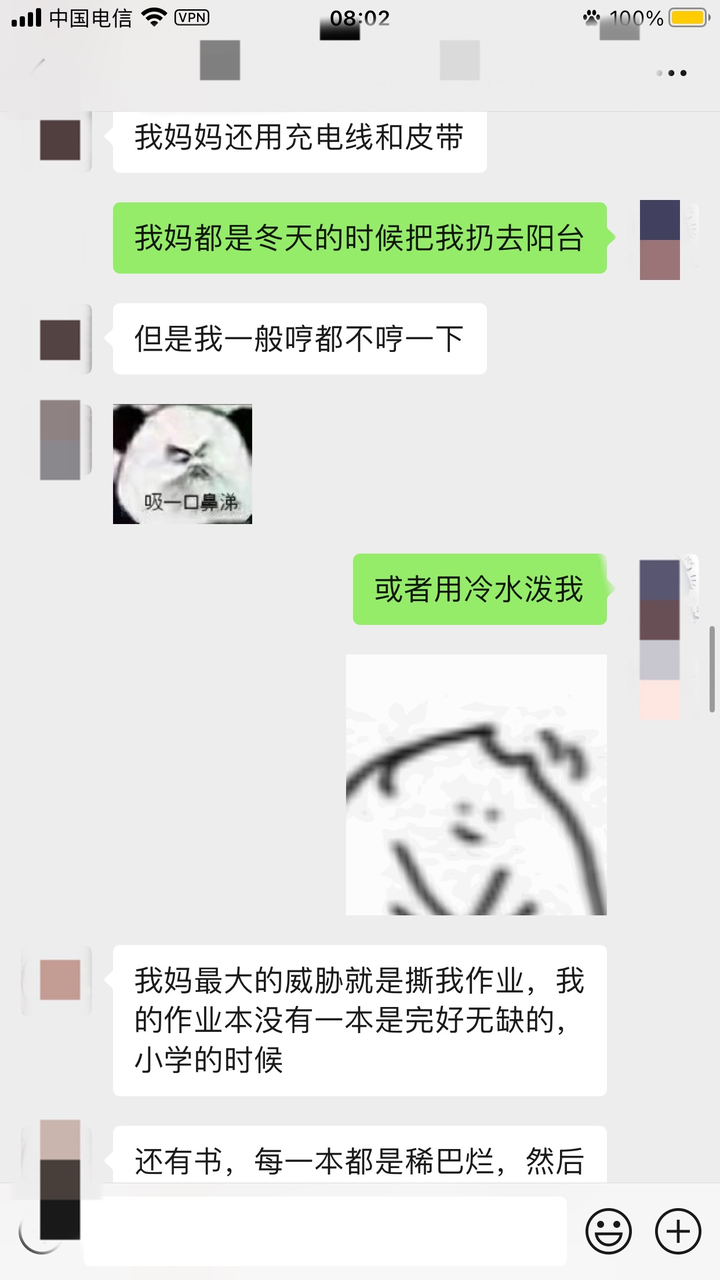Open sender avatar of 撕我作业 message

tap(60, 980)
